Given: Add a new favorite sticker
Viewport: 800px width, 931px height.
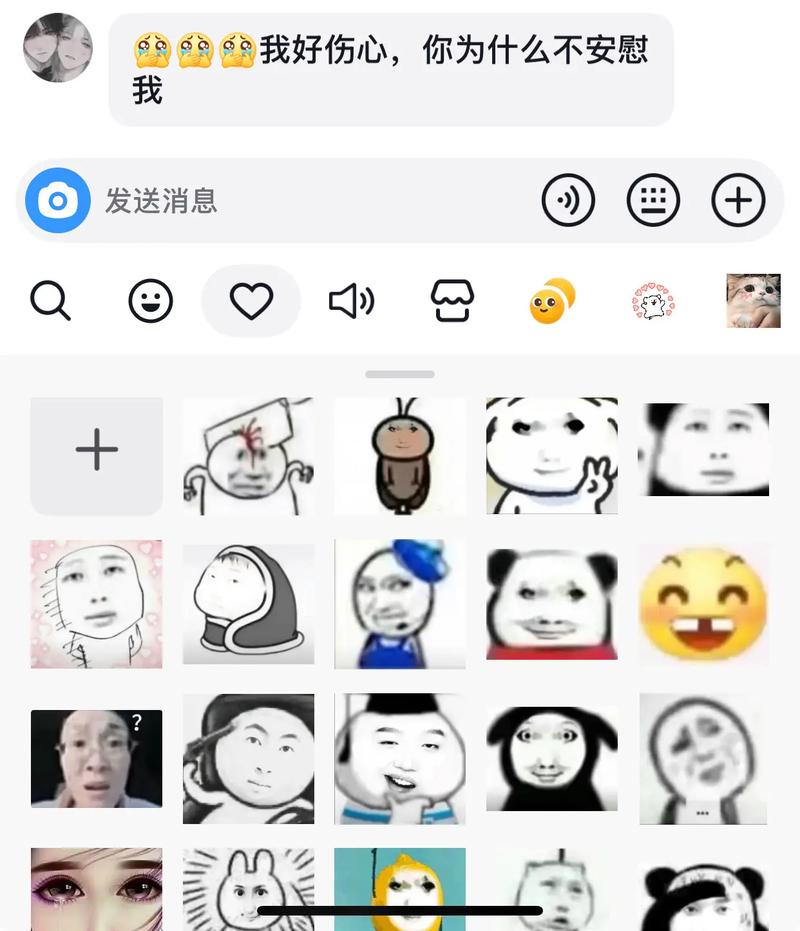Looking at the screenshot, I should (x=96, y=456).
